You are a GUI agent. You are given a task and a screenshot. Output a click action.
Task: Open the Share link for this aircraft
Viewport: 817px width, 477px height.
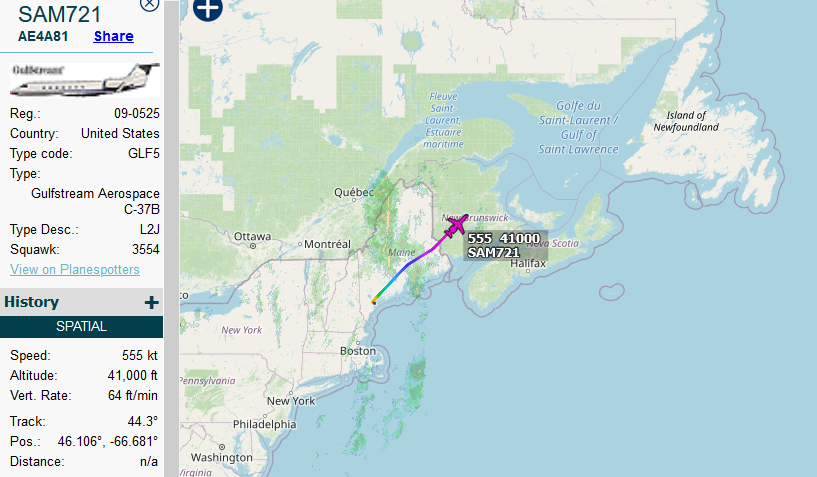pos(113,36)
